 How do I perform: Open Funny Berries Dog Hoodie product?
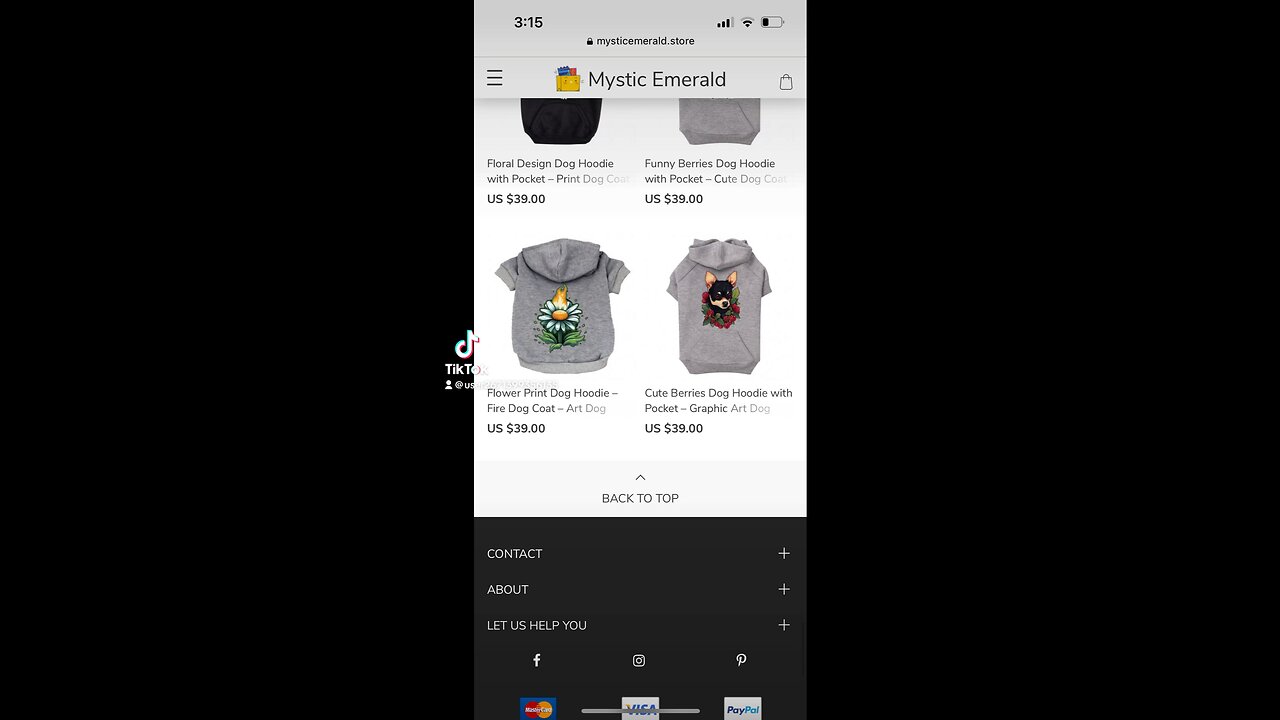point(715,171)
